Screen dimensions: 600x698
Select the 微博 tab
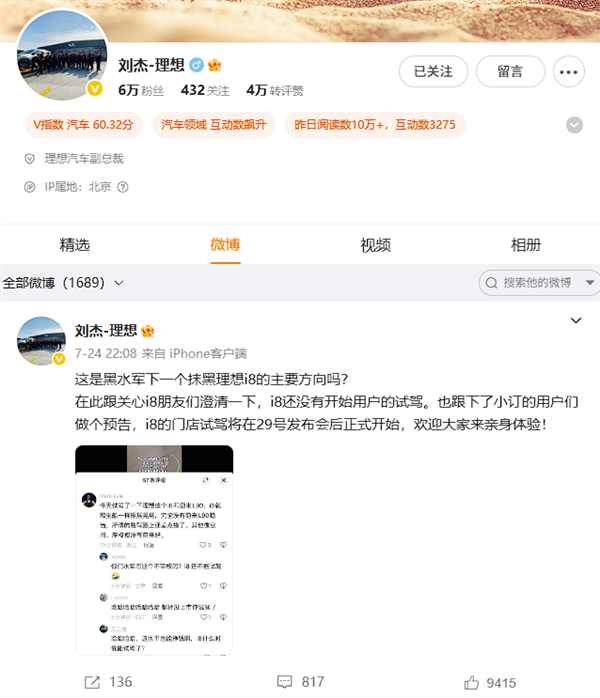point(225,245)
